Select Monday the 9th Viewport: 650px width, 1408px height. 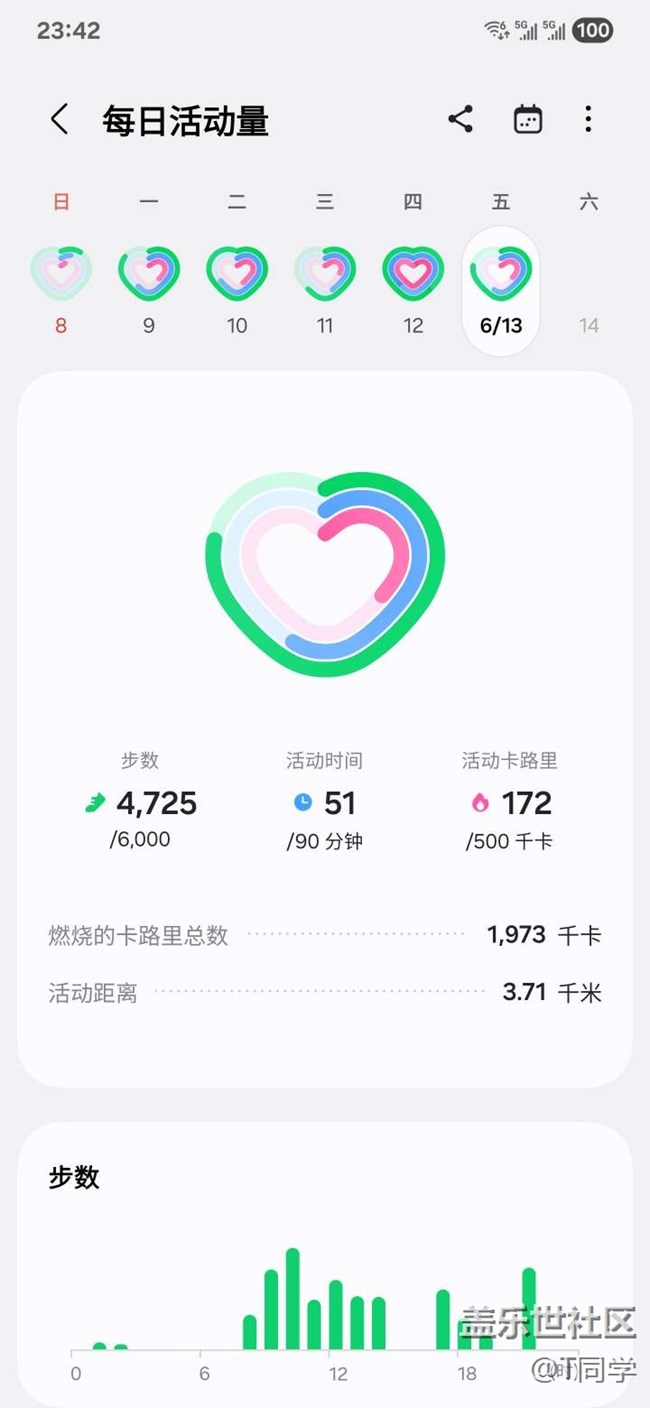(149, 288)
